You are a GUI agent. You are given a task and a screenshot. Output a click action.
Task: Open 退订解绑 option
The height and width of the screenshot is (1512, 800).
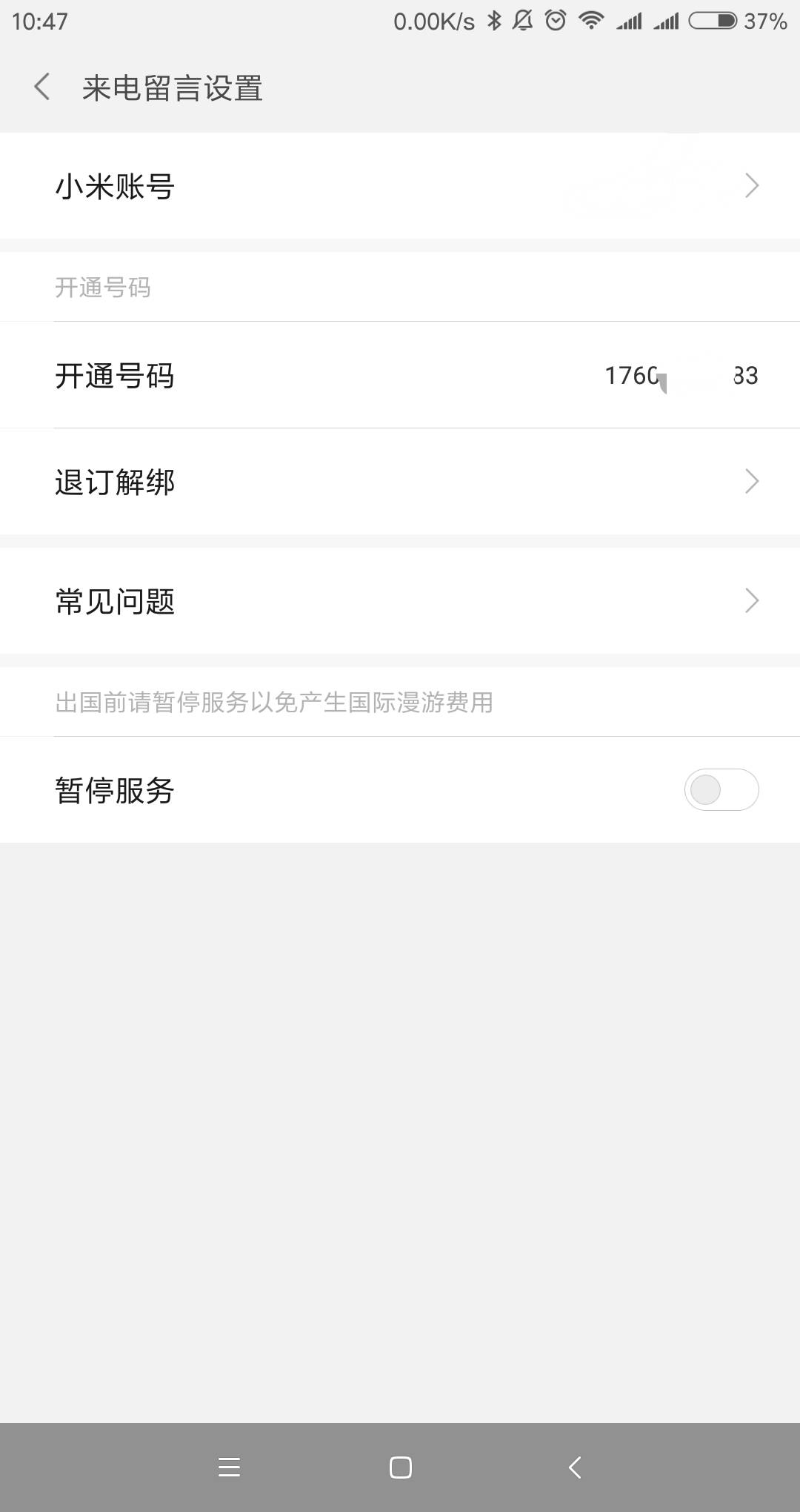400,482
